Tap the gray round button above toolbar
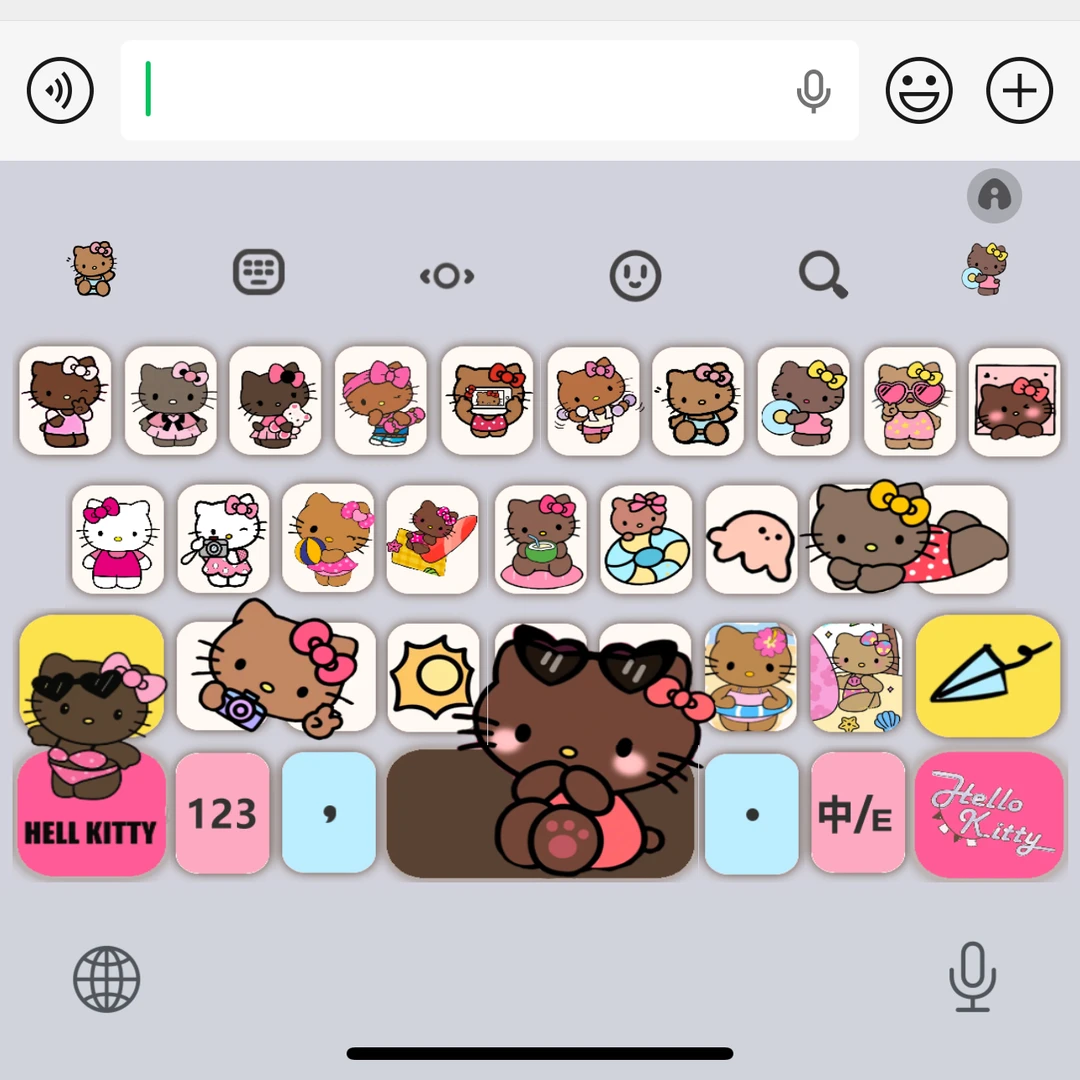1080x1080 pixels. click(x=995, y=196)
